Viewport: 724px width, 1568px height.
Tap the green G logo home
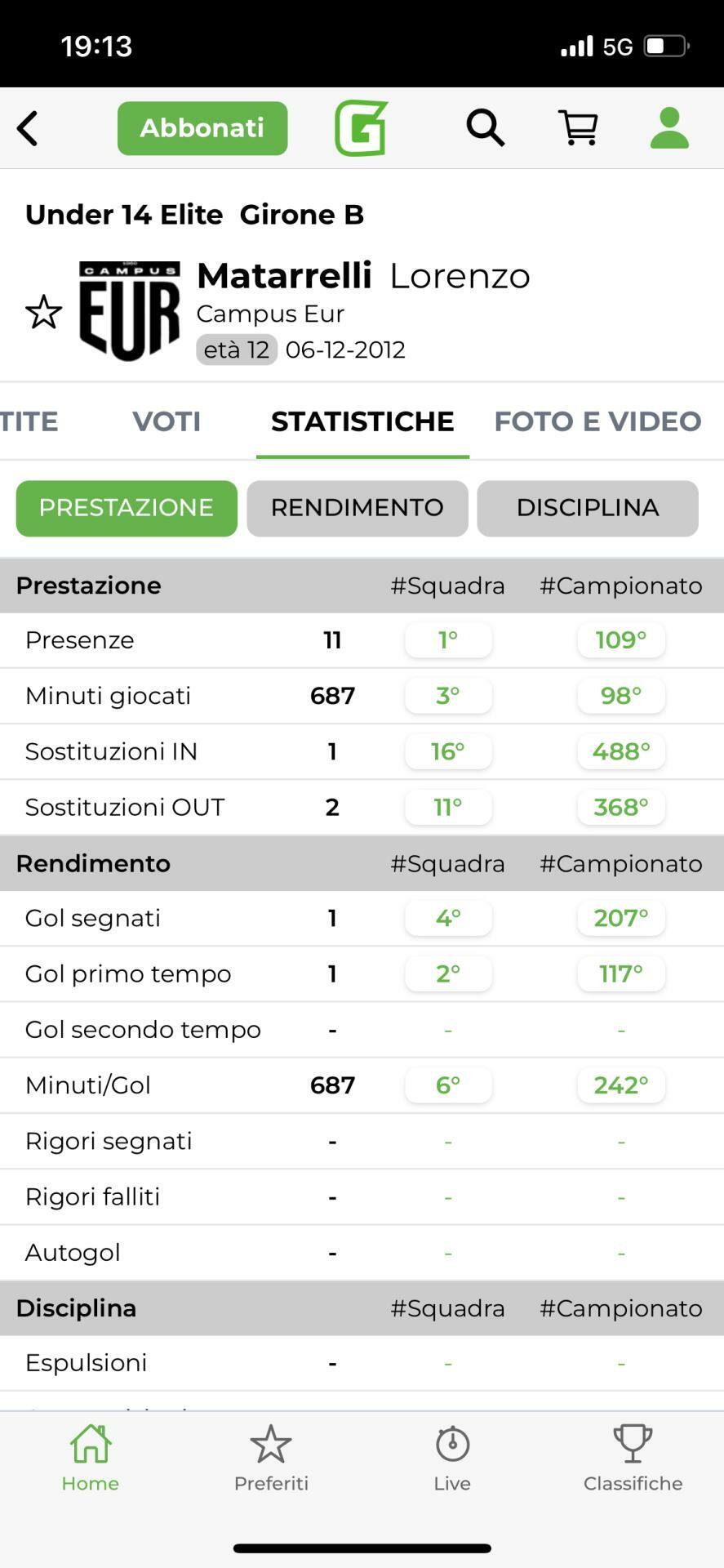362,128
